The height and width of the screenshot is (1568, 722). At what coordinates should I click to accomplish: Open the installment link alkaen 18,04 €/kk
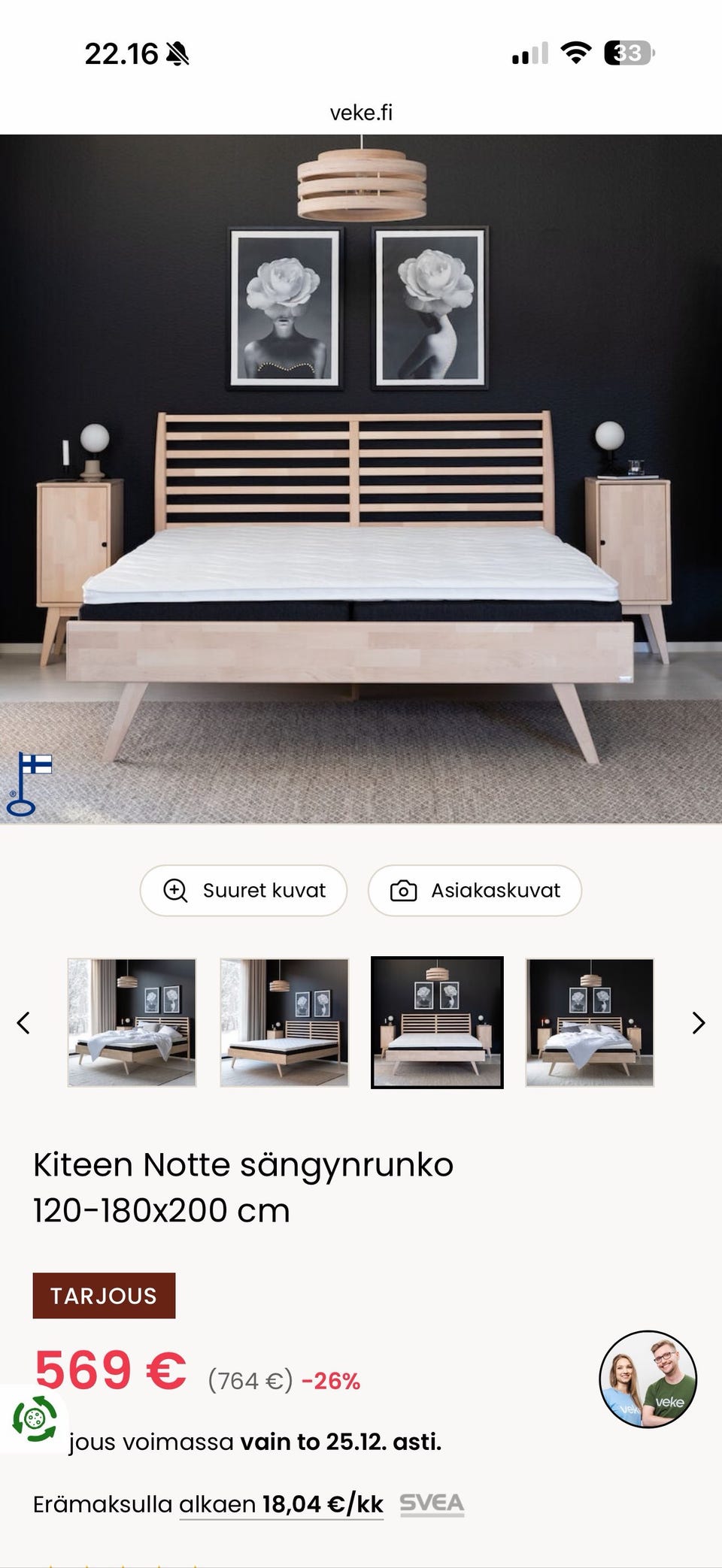[281, 1504]
